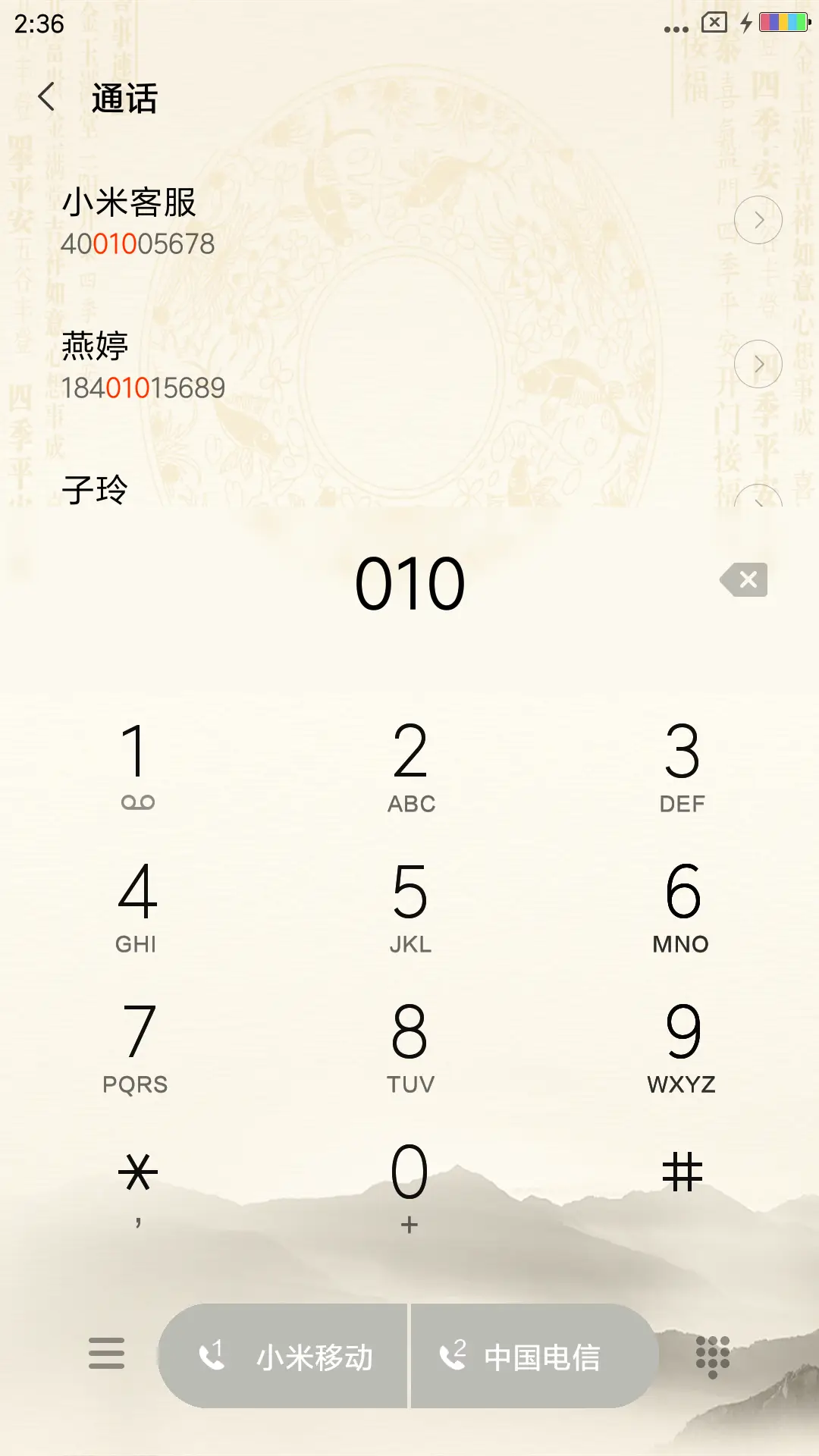Open the call log menu via hamburger icon
Screen dimensions: 819x1456
(x=106, y=1354)
